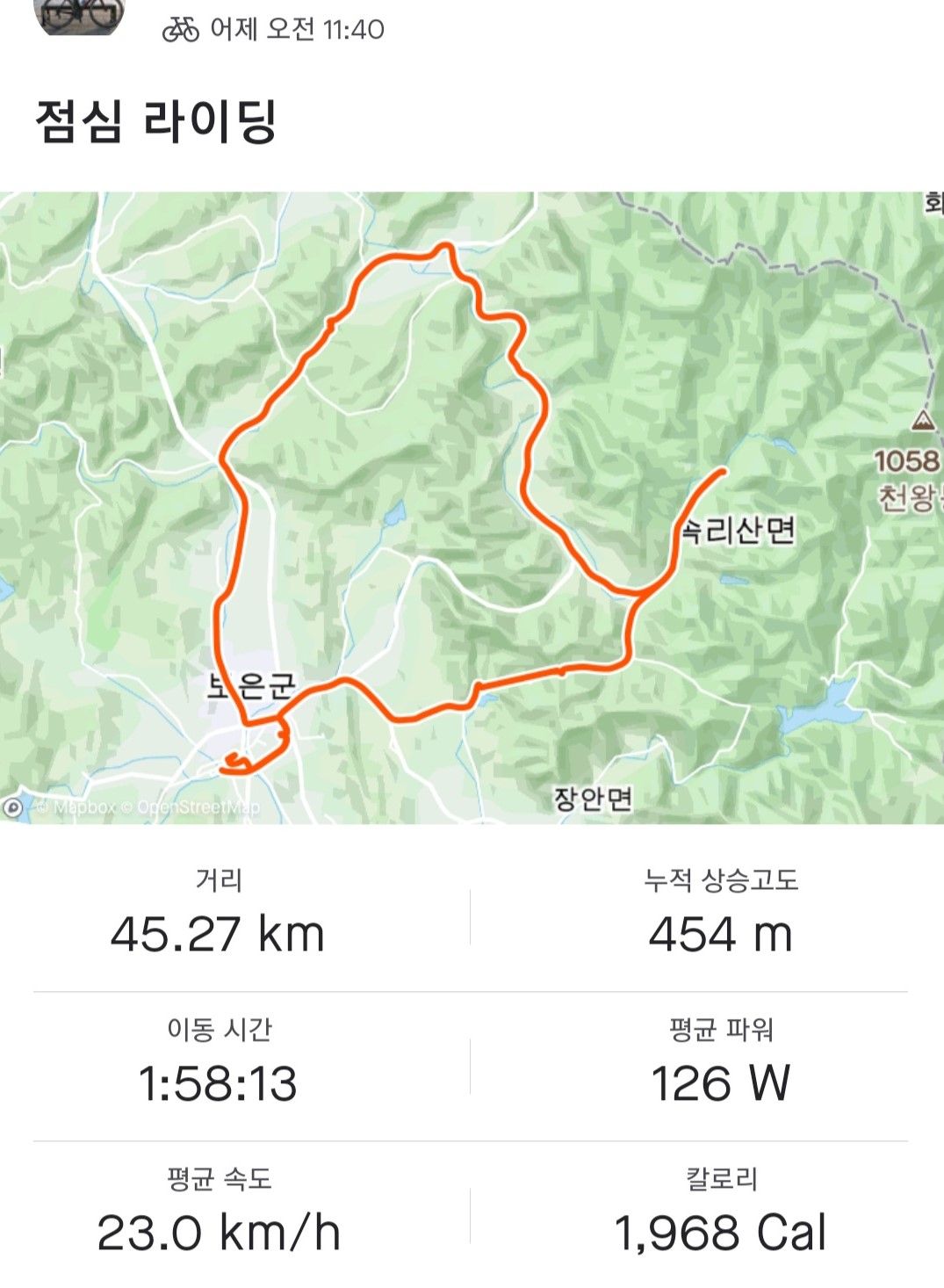Open the orange ride route map
Screen dimensions: 944x1288
(x=472, y=507)
